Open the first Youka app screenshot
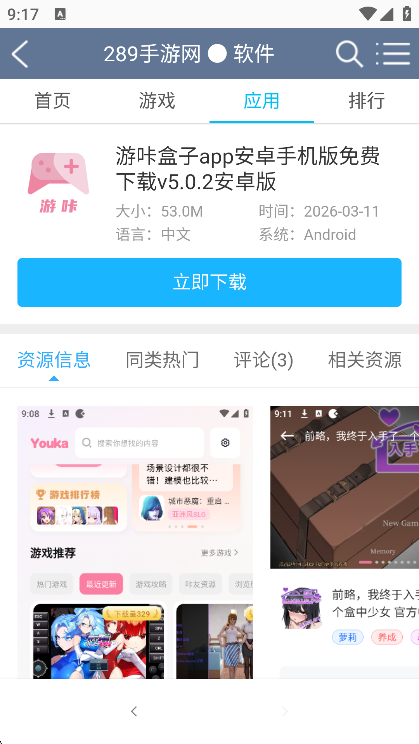Image resolution: width=419 pixels, height=744 pixels. 135,542
